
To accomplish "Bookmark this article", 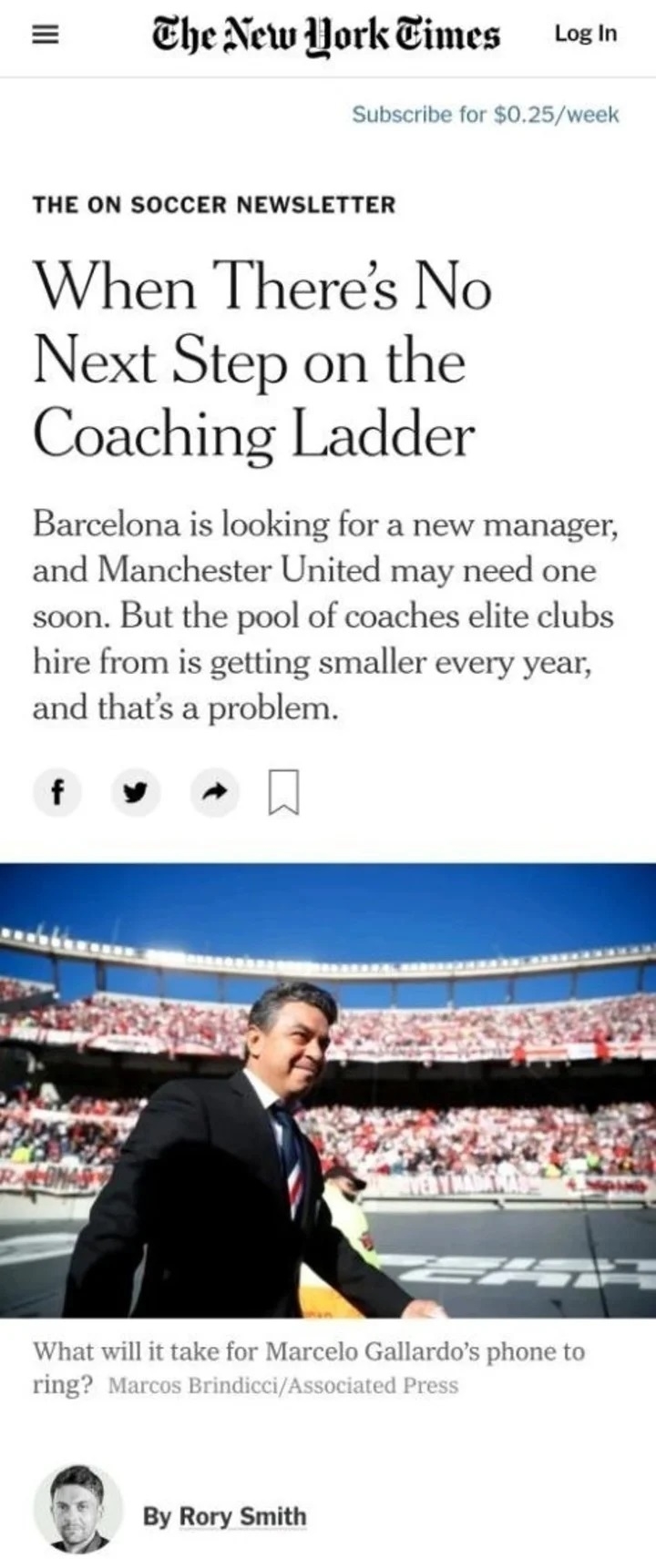I will pos(283,792).
